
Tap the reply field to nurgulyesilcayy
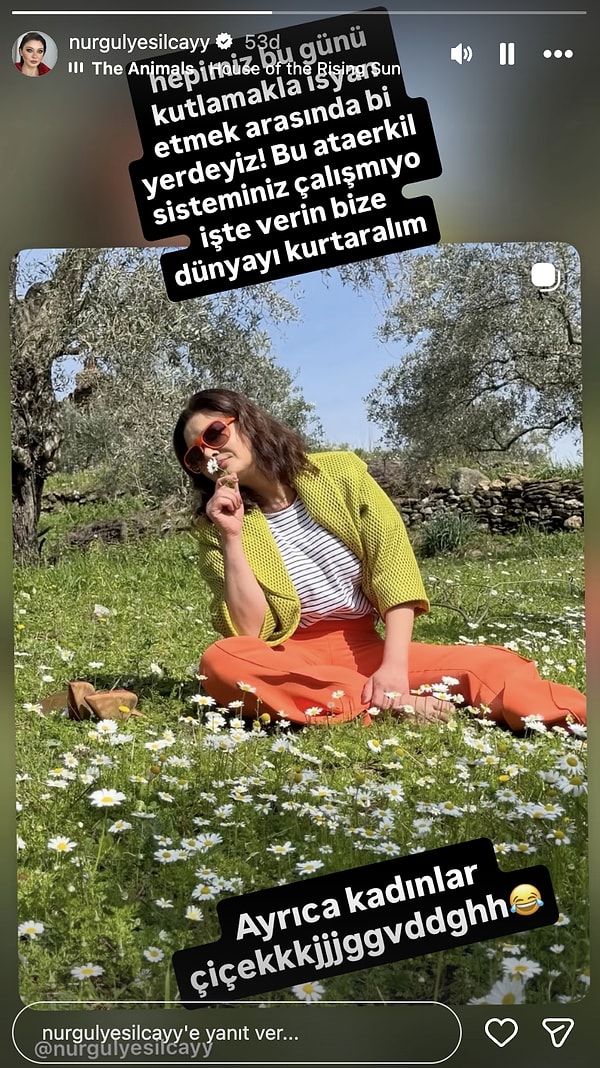point(236,1032)
